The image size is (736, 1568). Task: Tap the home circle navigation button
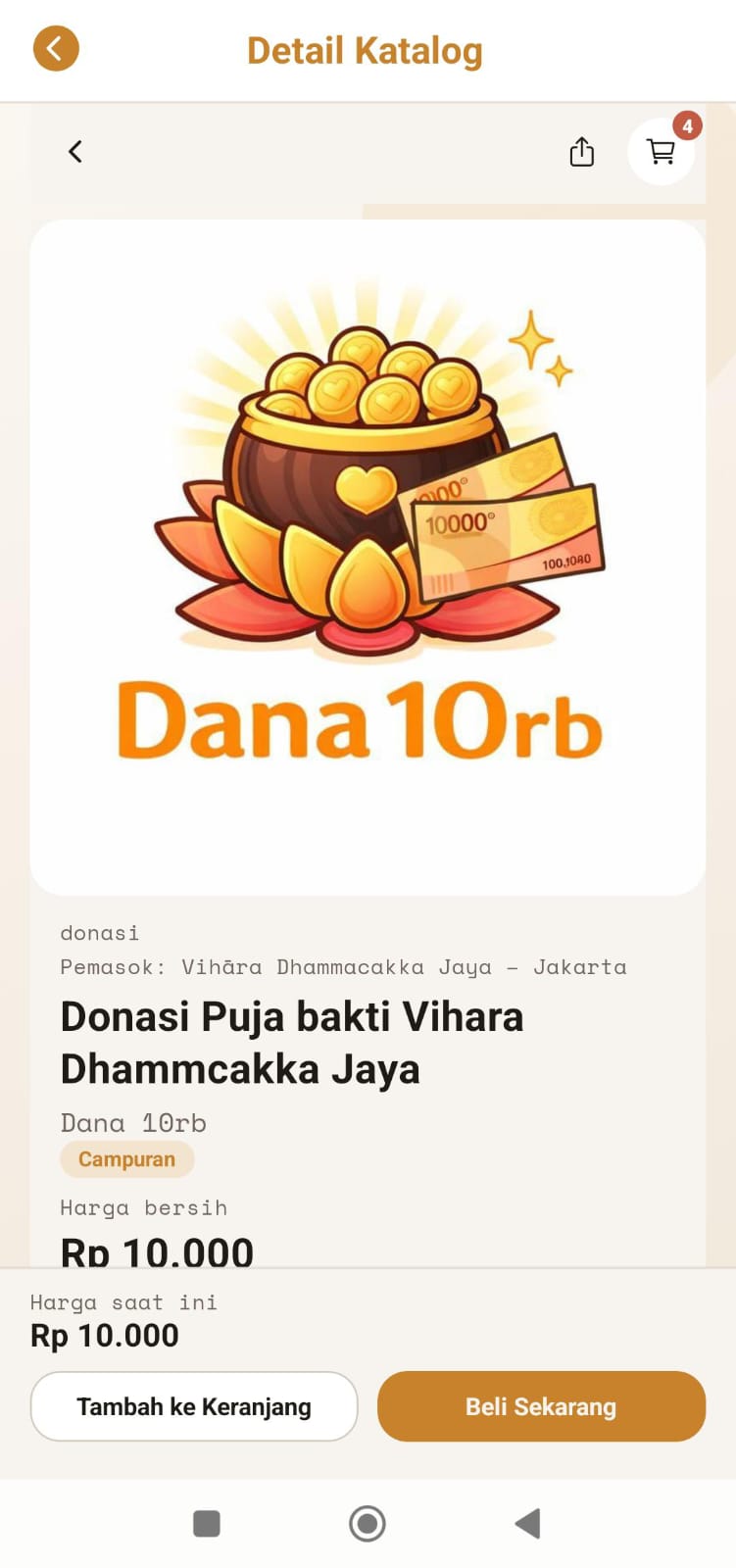[368, 1523]
